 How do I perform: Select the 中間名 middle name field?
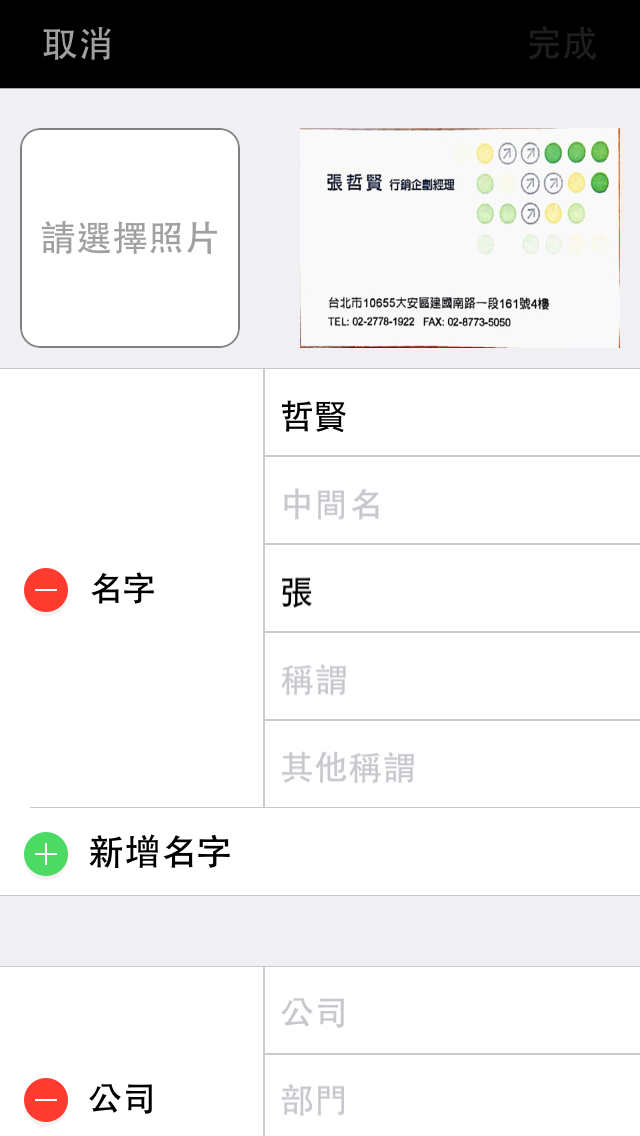(x=450, y=503)
